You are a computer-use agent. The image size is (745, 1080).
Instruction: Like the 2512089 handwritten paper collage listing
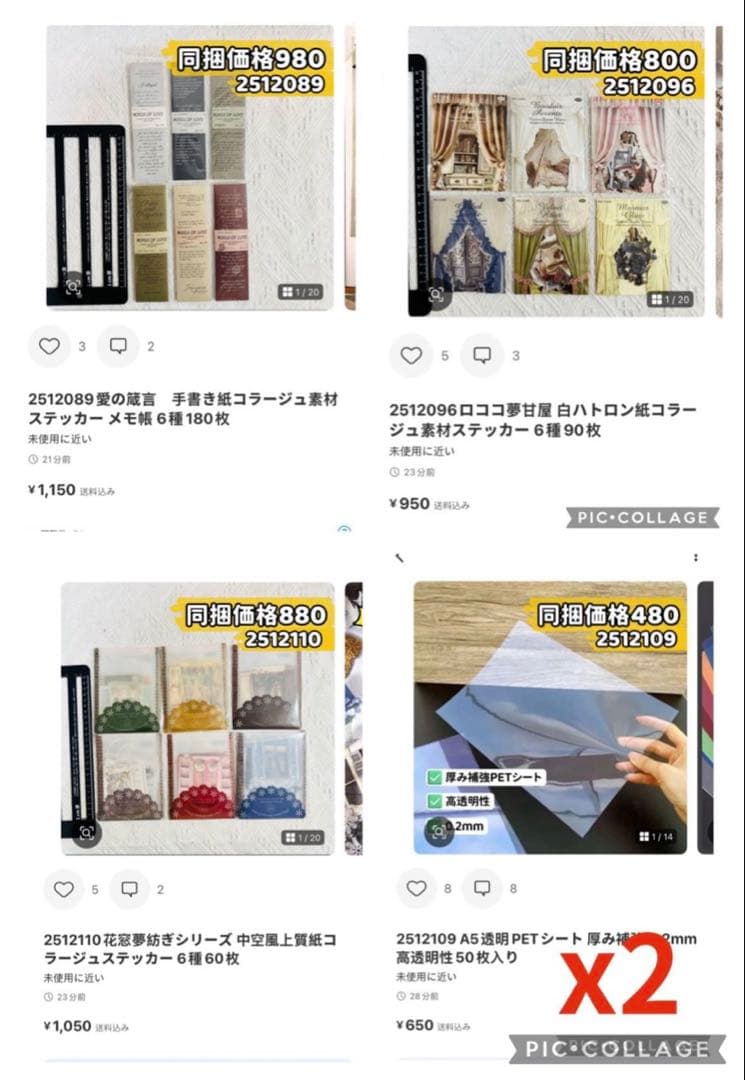[x=50, y=346]
